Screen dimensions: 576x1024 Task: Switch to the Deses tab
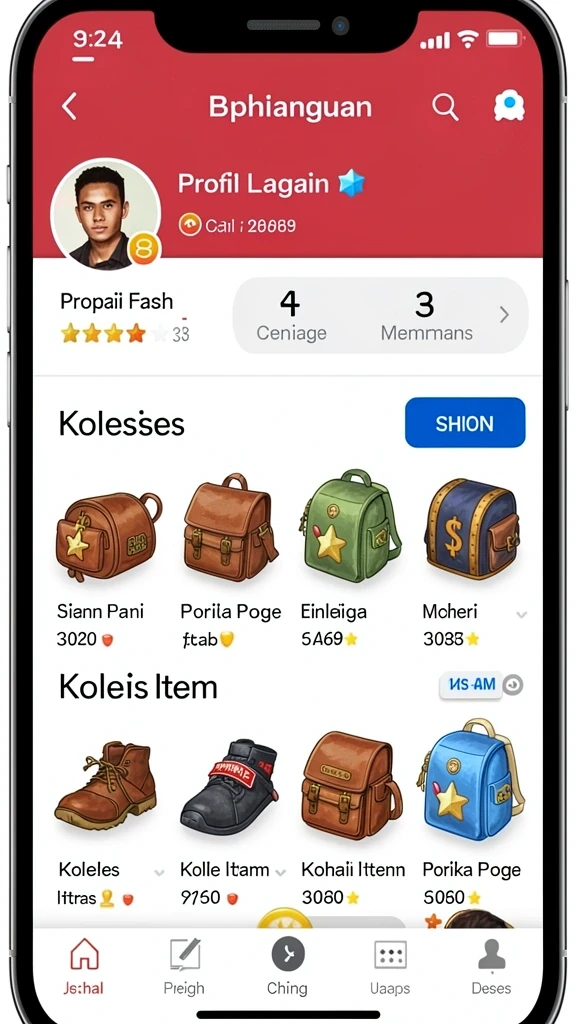(x=491, y=968)
